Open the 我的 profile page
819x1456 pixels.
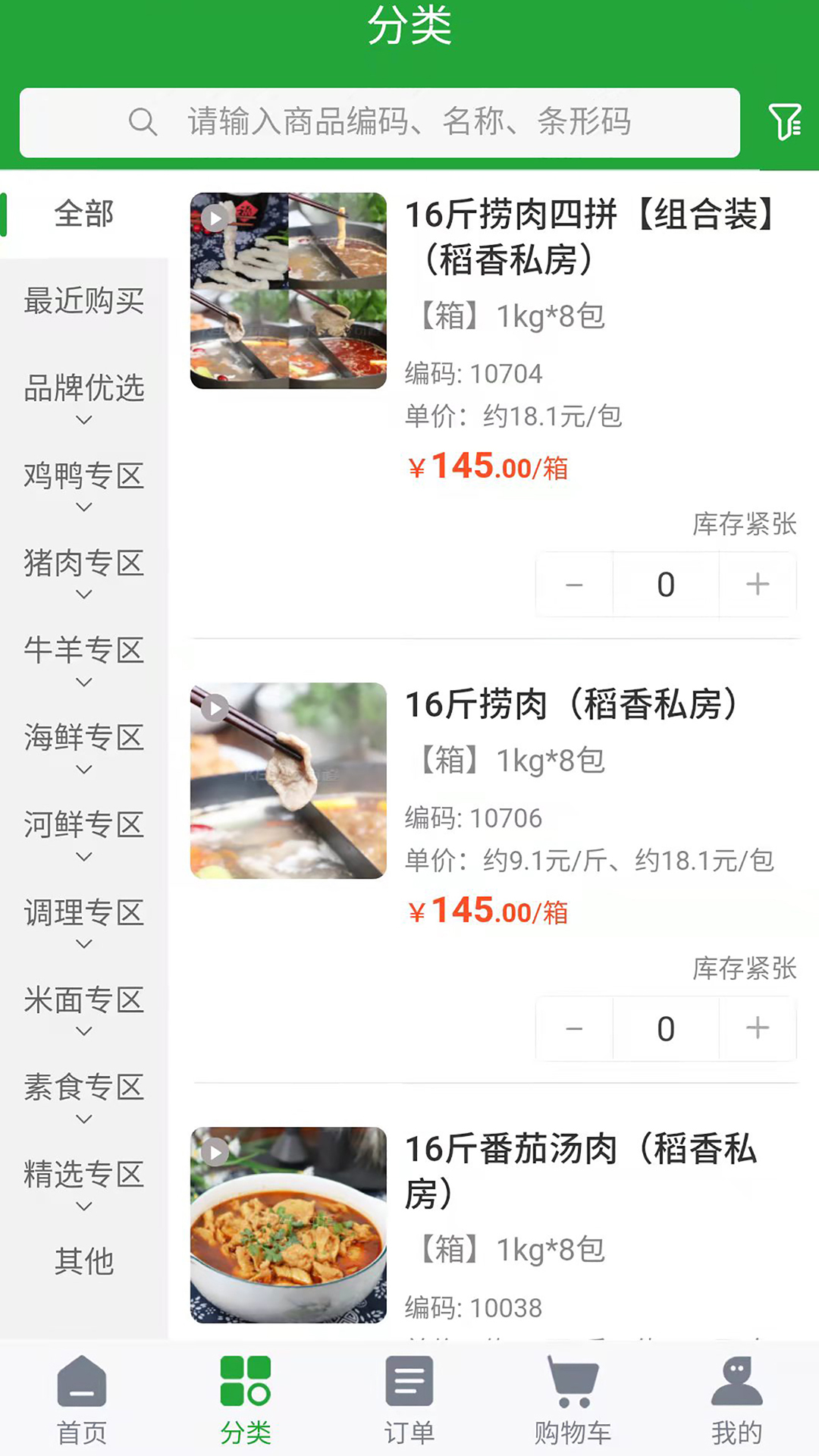(737, 1407)
